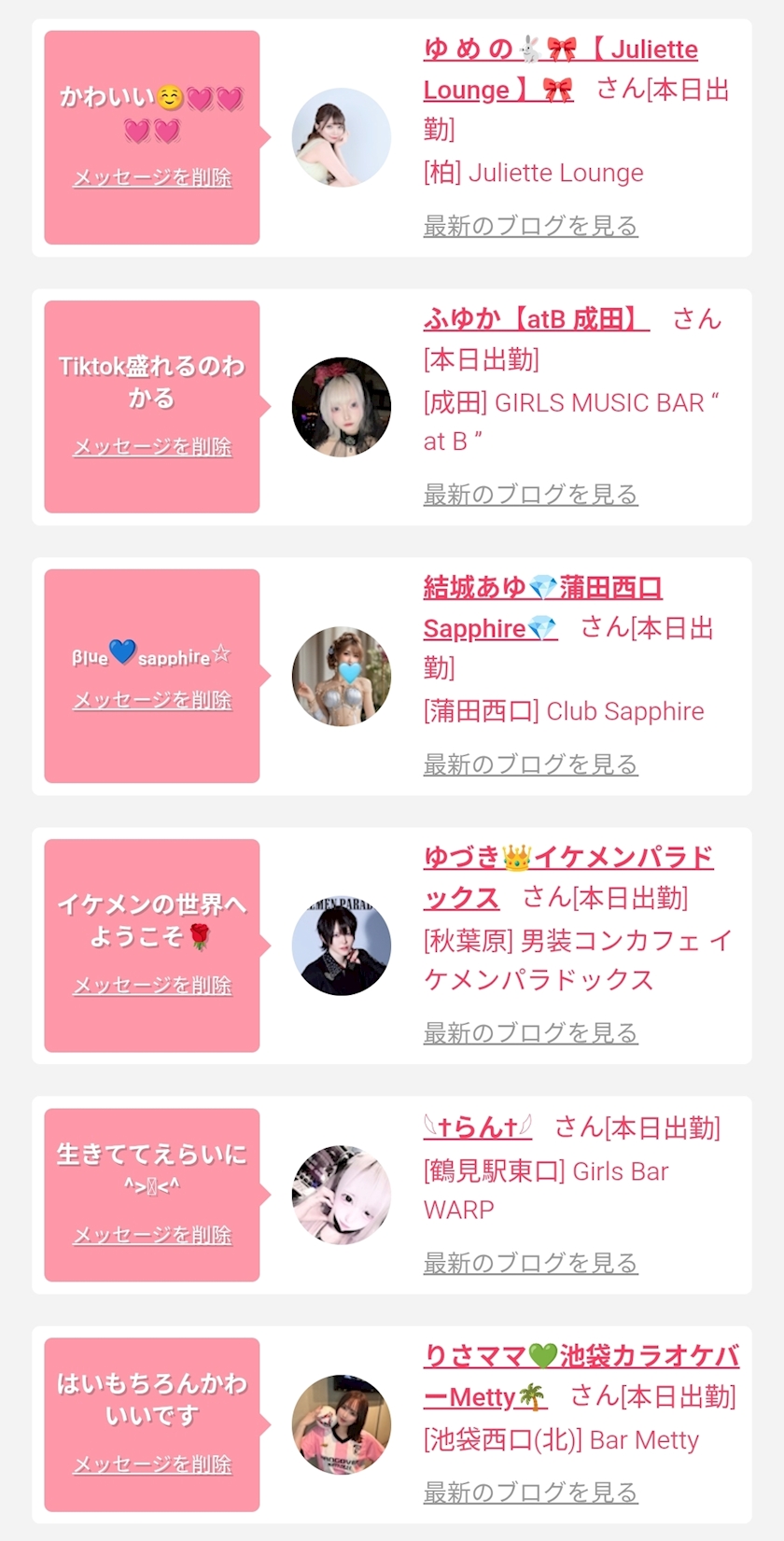View latest blog of りさママ Bar Metty
The width and height of the screenshot is (784, 1541).
530,1492
